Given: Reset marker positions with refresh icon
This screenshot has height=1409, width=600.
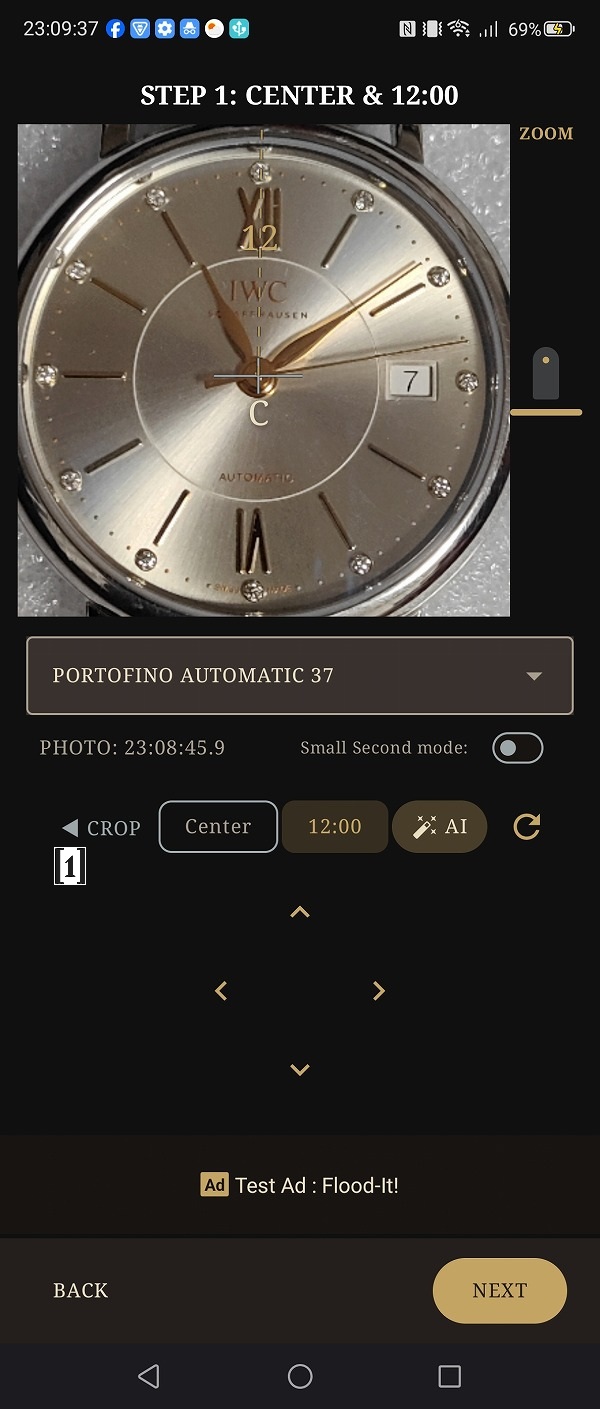Looking at the screenshot, I should click(x=526, y=827).
